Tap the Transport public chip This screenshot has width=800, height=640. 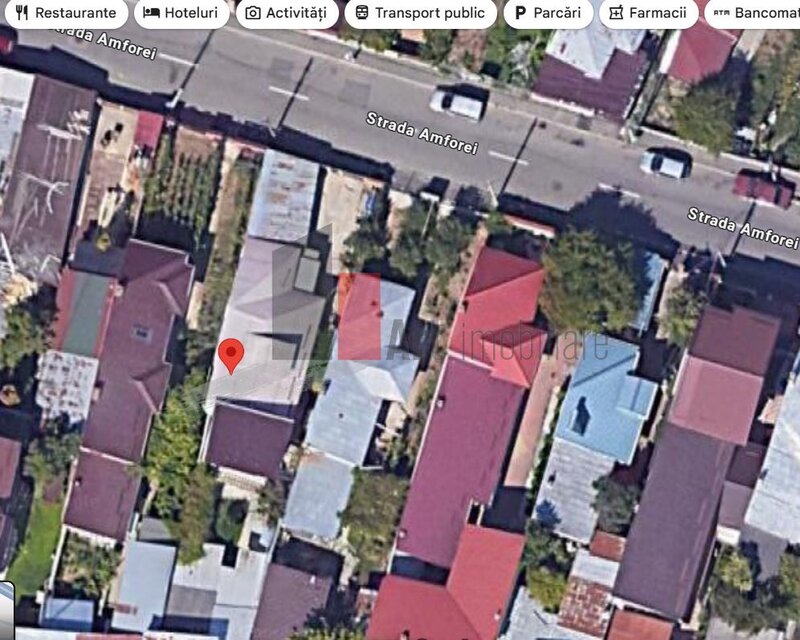click(x=420, y=13)
